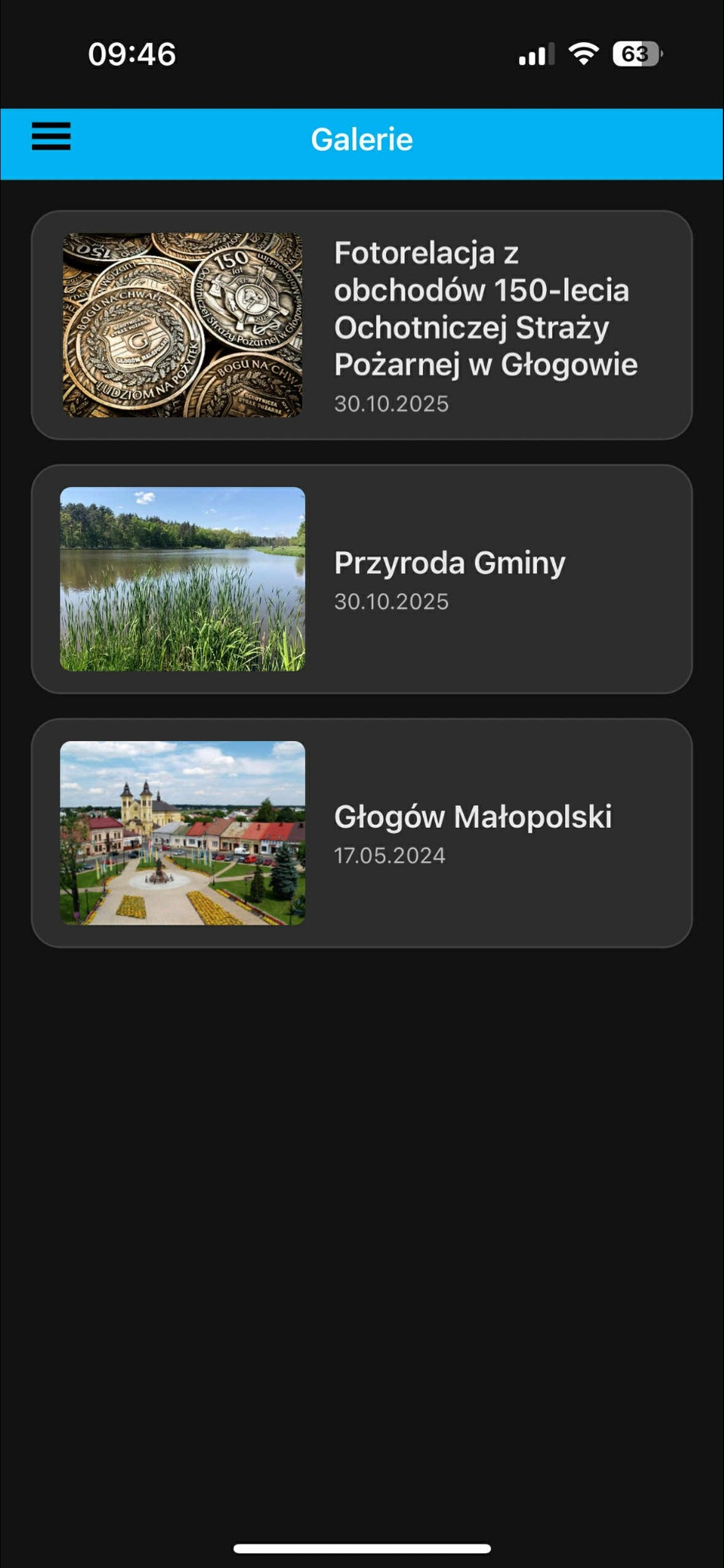Tap the Fotorelacja gallery title text
This screenshot has height=1568, width=724.
coord(487,307)
